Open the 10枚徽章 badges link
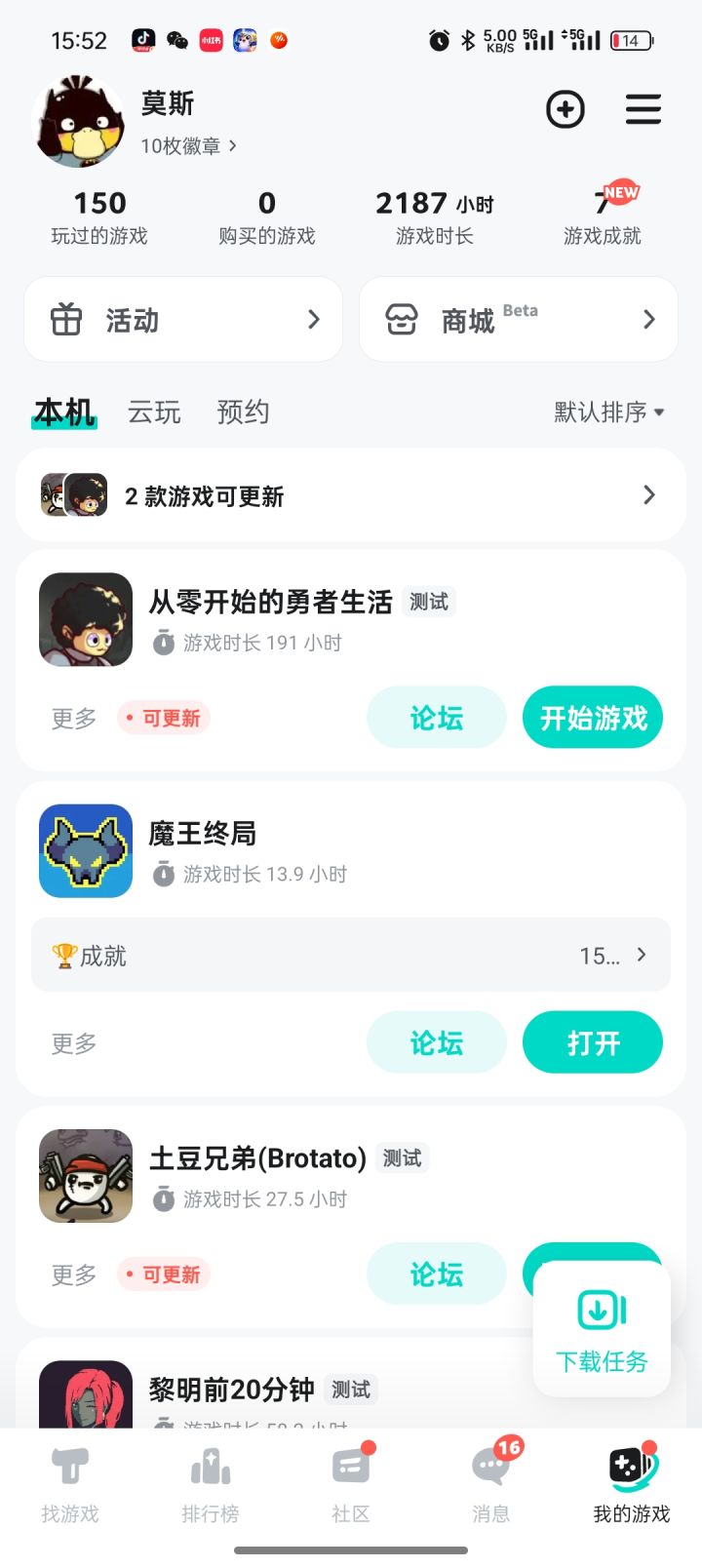This screenshot has width=702, height=1568. point(188,146)
